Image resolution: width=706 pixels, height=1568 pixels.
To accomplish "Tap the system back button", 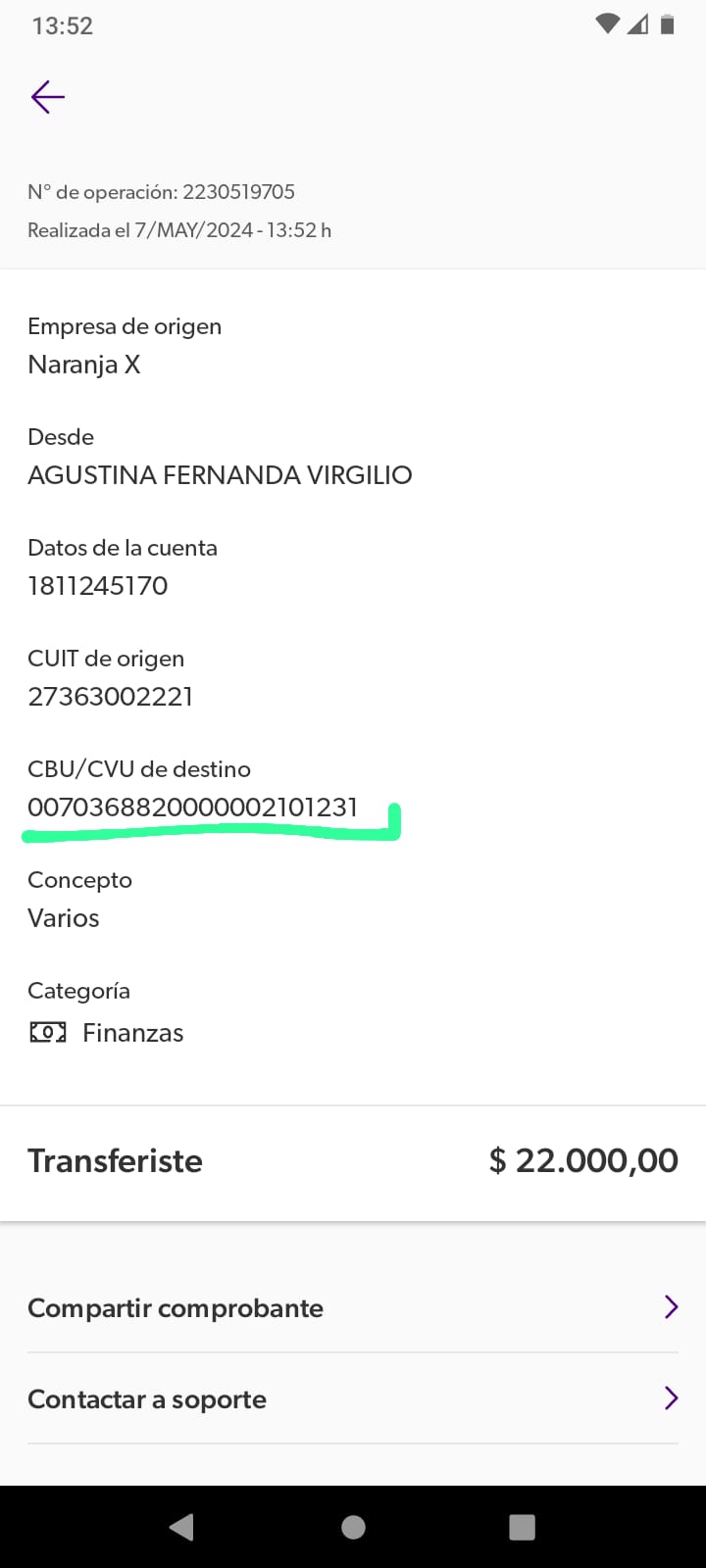I will pyautogui.click(x=182, y=1527).
